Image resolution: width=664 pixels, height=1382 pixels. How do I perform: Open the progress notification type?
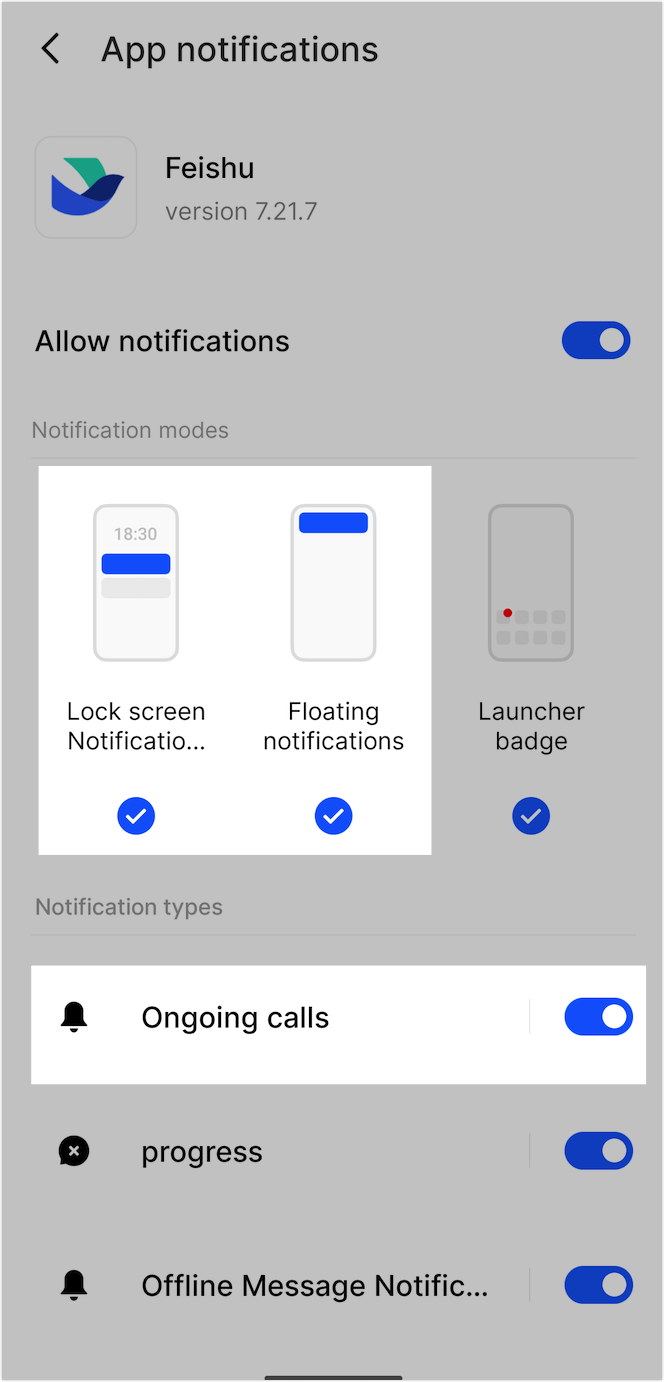pyautogui.click(x=280, y=1151)
